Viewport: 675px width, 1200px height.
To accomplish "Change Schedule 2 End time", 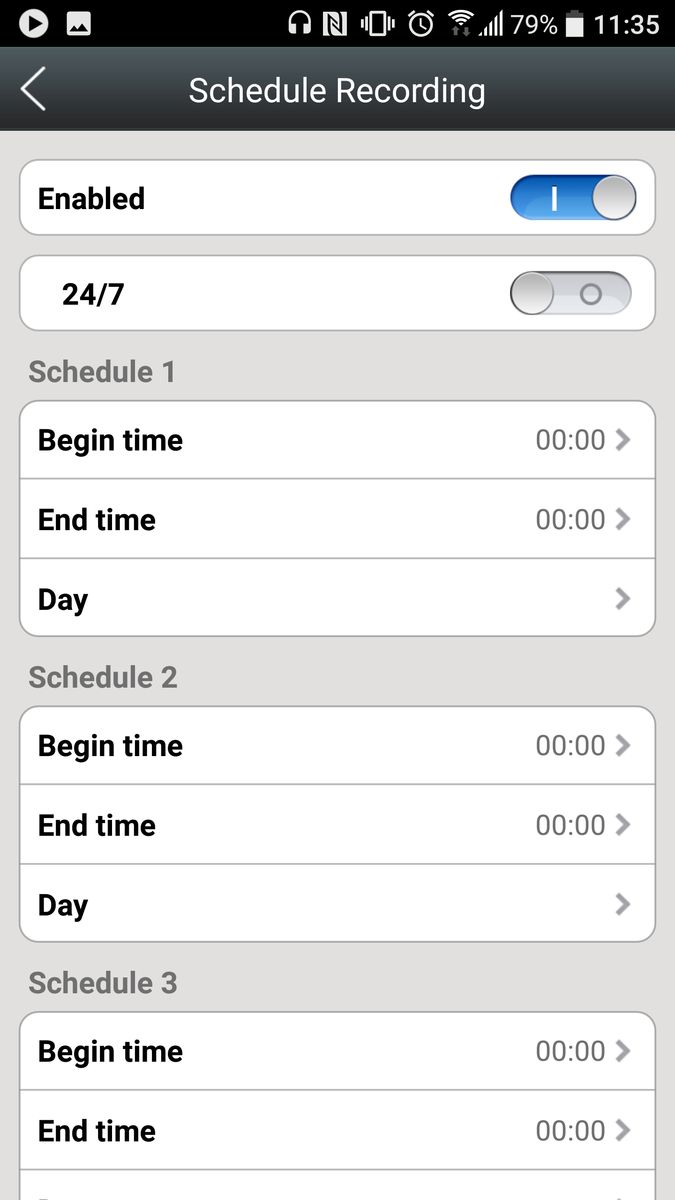I will (x=337, y=825).
